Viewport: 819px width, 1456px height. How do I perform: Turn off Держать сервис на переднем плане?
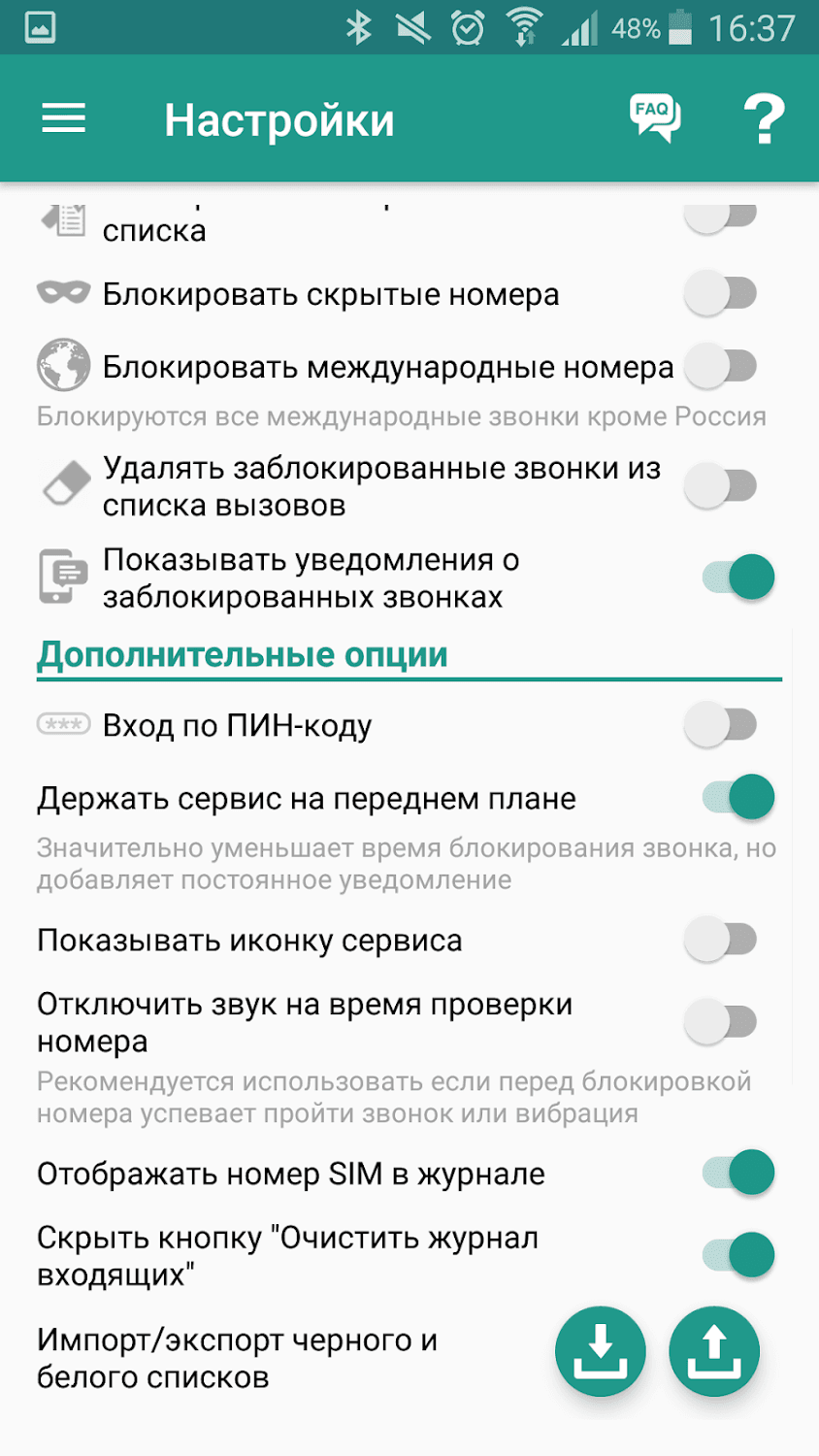tap(739, 798)
